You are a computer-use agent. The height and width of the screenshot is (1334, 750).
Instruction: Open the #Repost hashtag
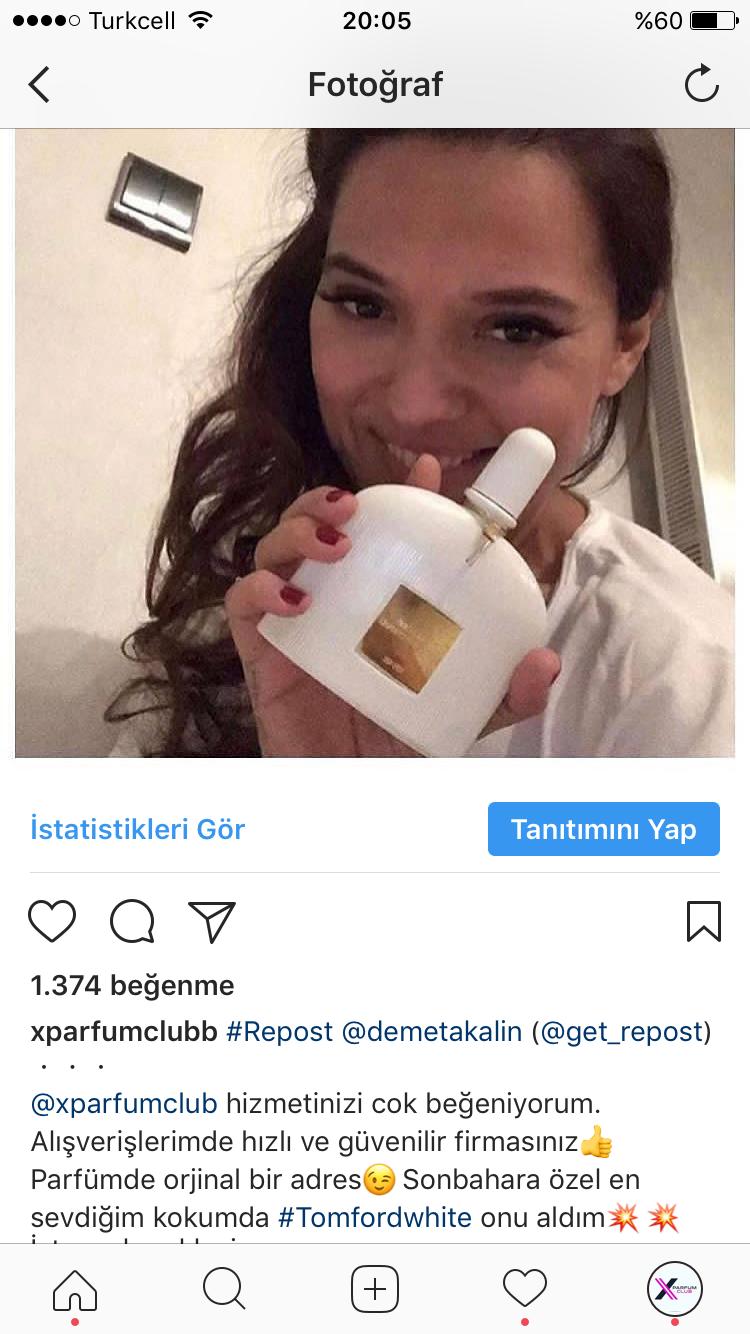(279, 1032)
